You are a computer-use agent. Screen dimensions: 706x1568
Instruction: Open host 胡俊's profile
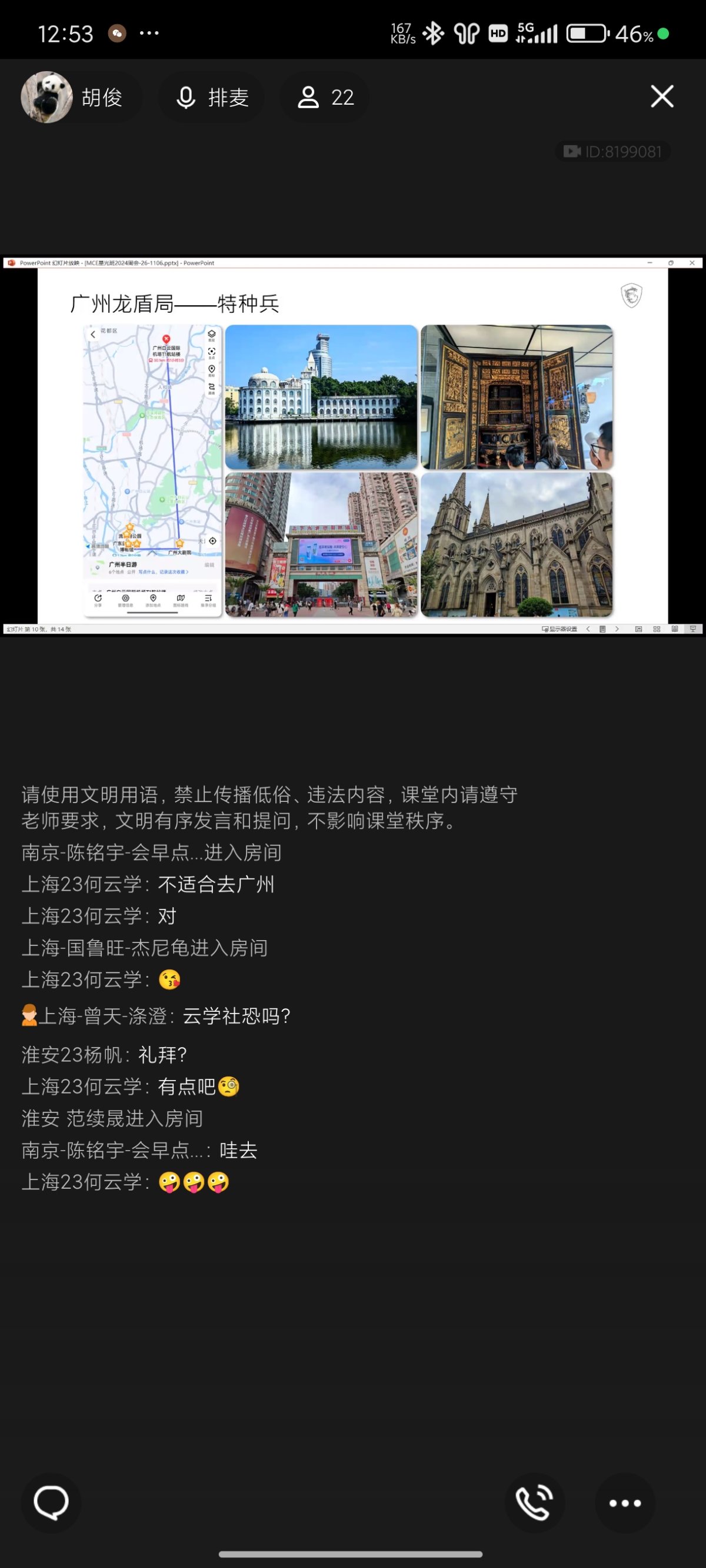73,98
